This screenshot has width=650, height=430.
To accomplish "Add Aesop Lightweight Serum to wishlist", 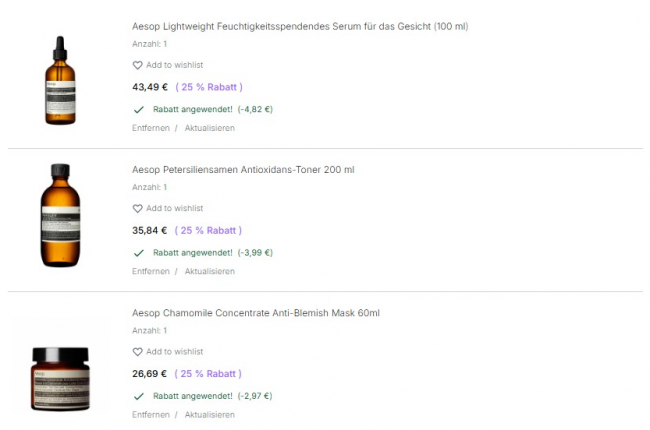I will pos(168,65).
